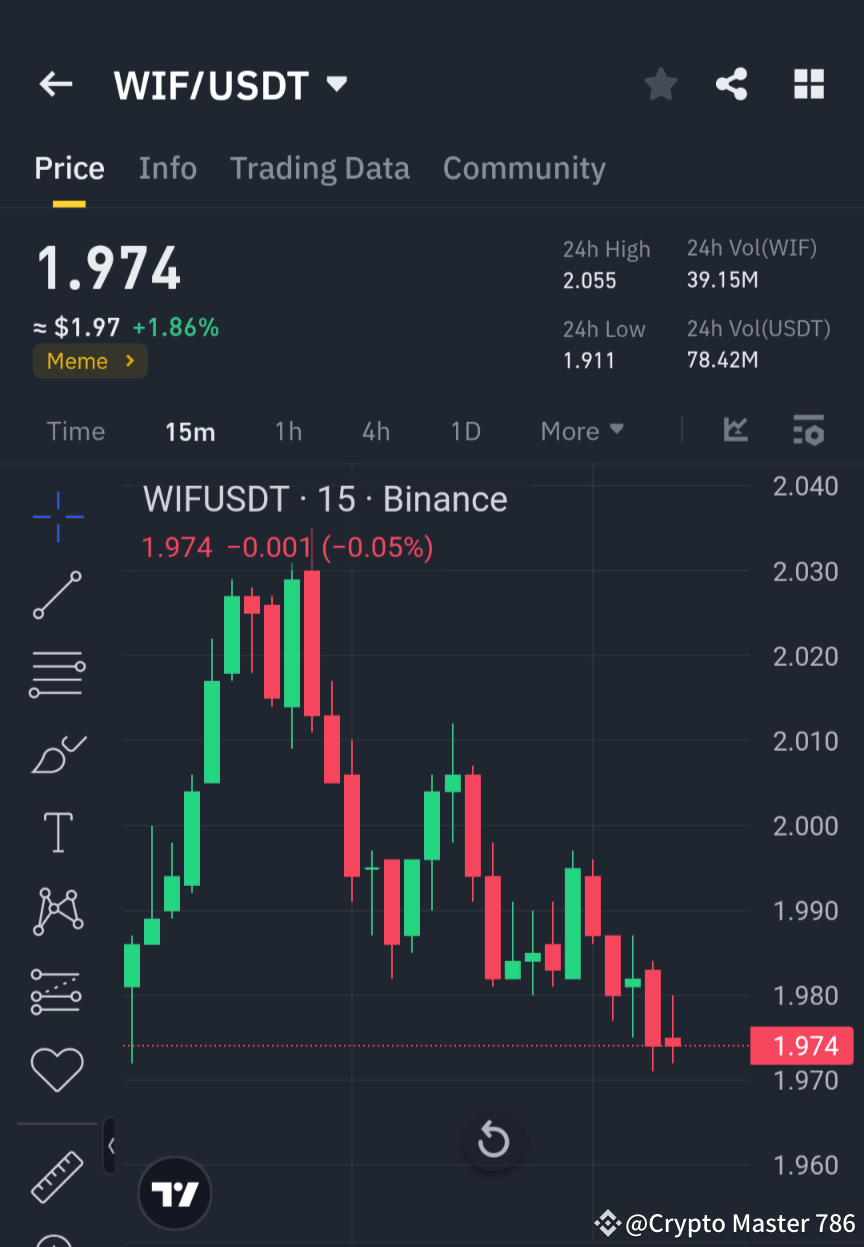Switch to the Trading Data tab

320,168
